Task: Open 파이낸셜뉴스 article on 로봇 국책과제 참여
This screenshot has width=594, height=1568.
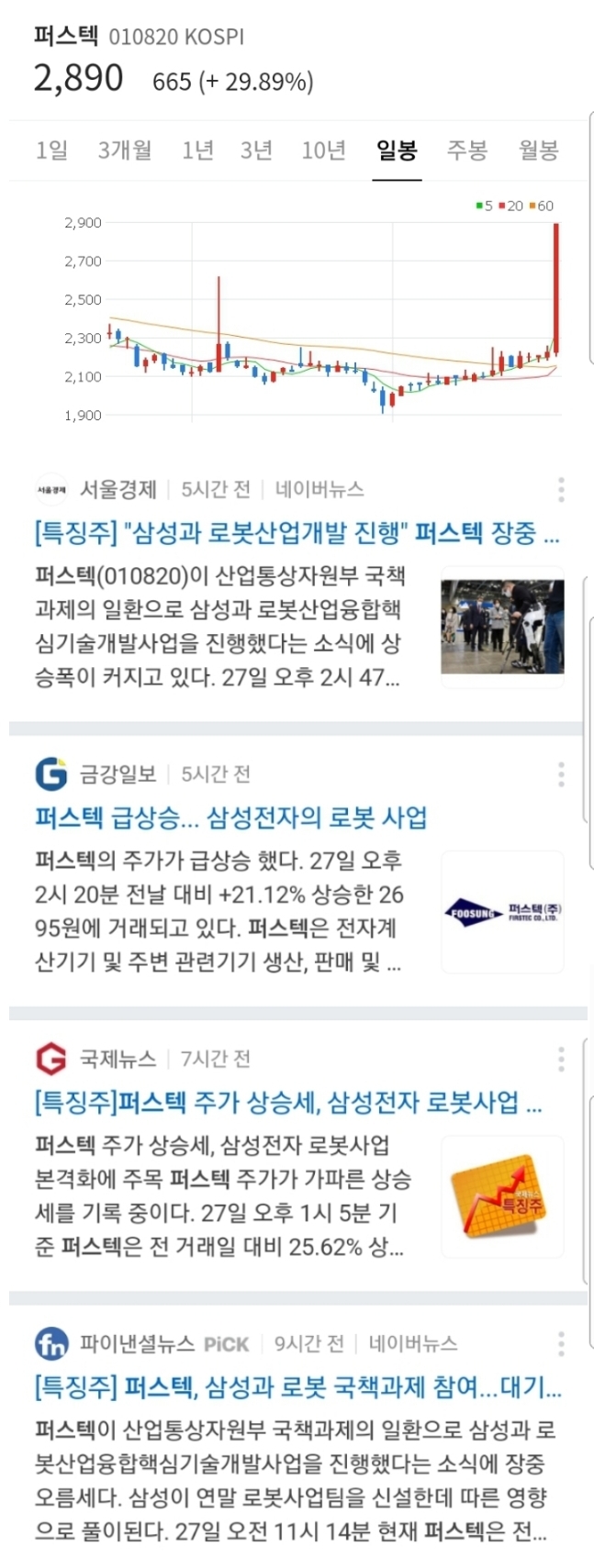Action: tap(297, 1387)
